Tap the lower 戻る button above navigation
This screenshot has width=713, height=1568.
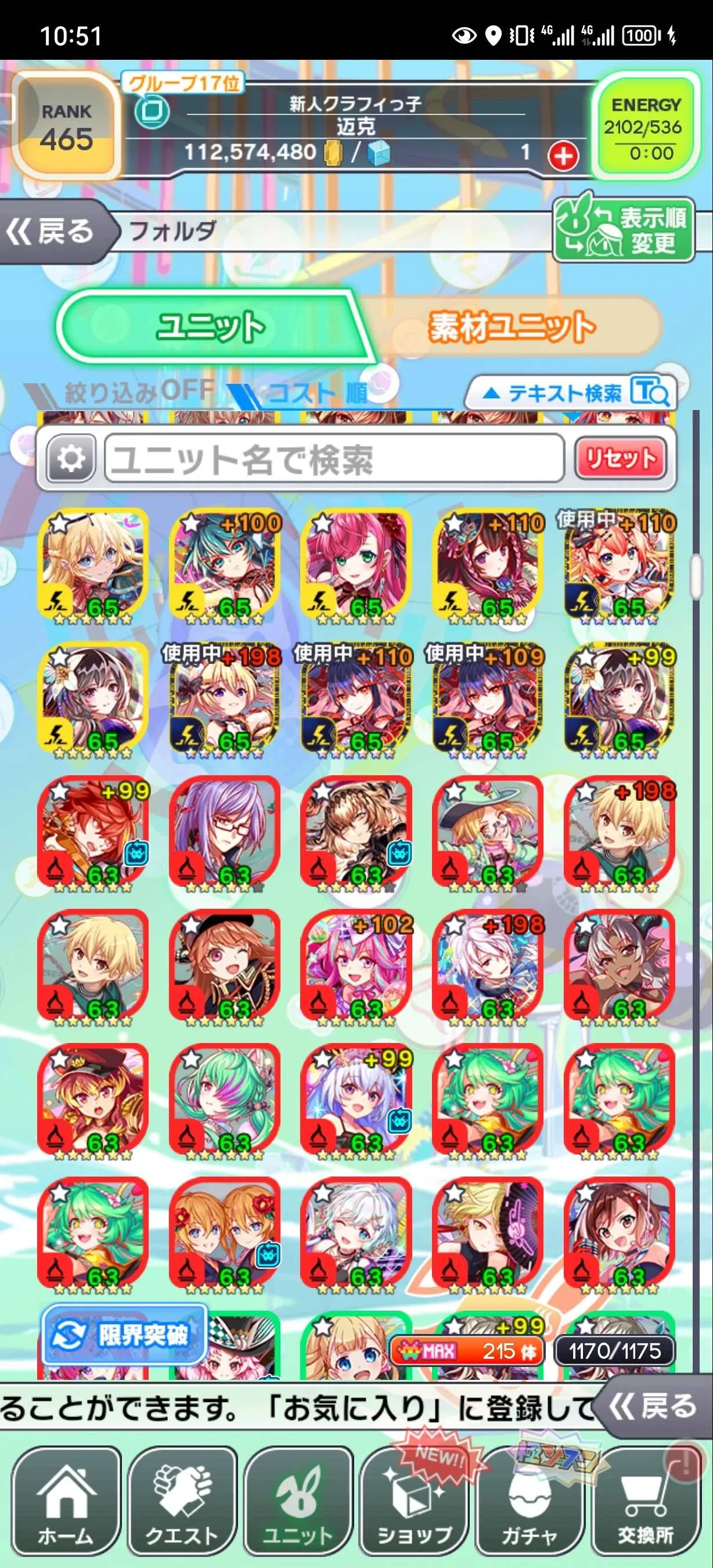[654, 1406]
